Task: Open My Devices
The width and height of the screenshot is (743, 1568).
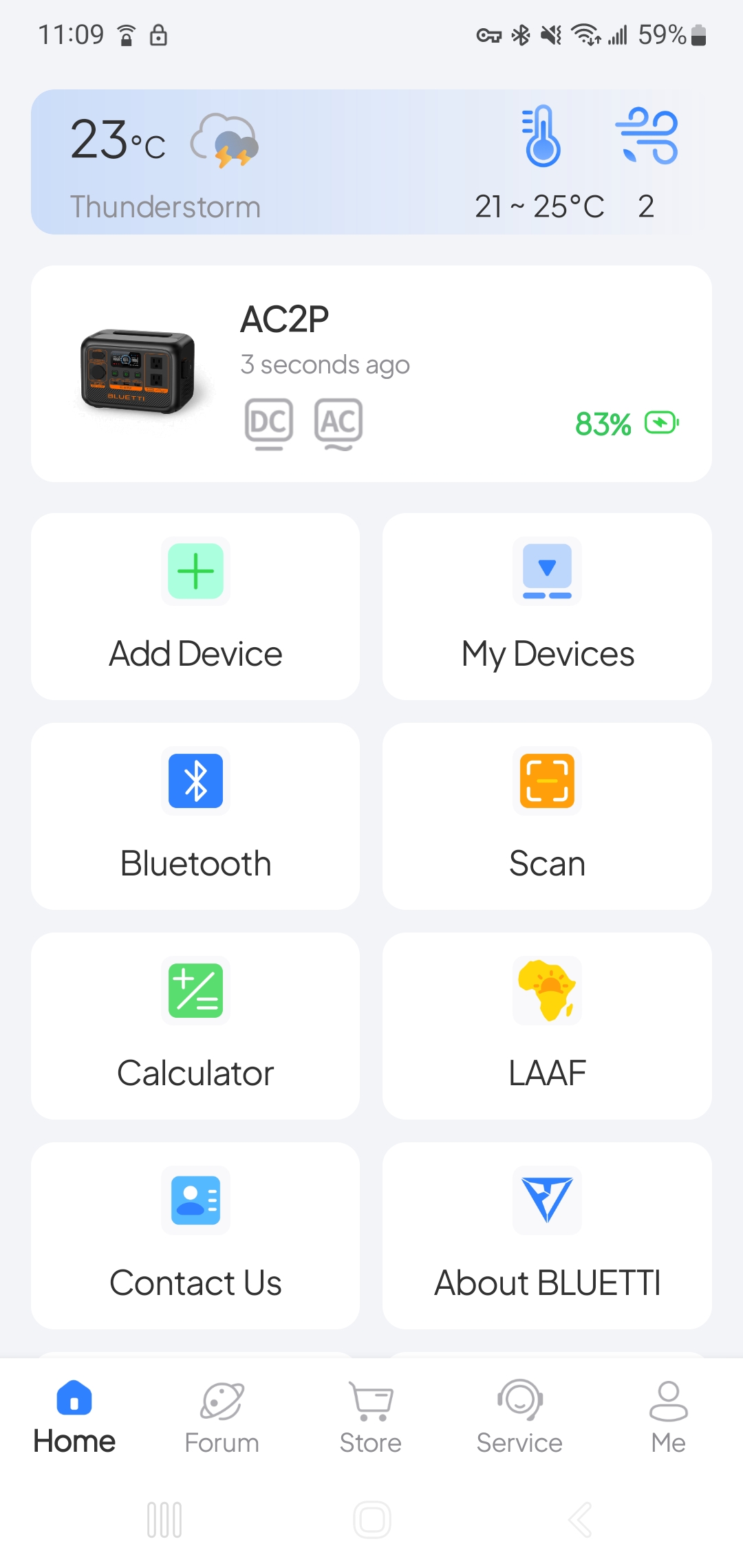Action: pos(547,607)
